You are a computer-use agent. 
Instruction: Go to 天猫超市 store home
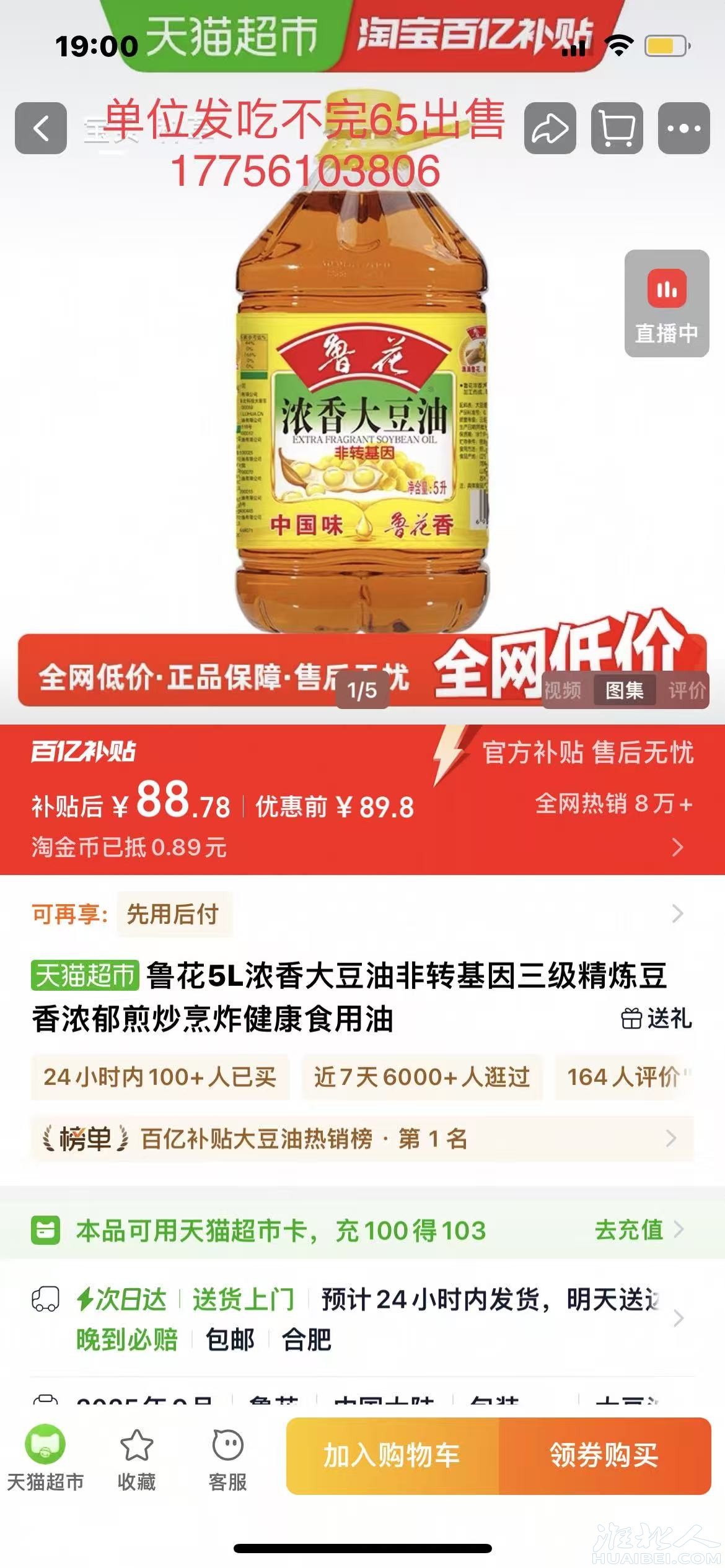point(45,1460)
